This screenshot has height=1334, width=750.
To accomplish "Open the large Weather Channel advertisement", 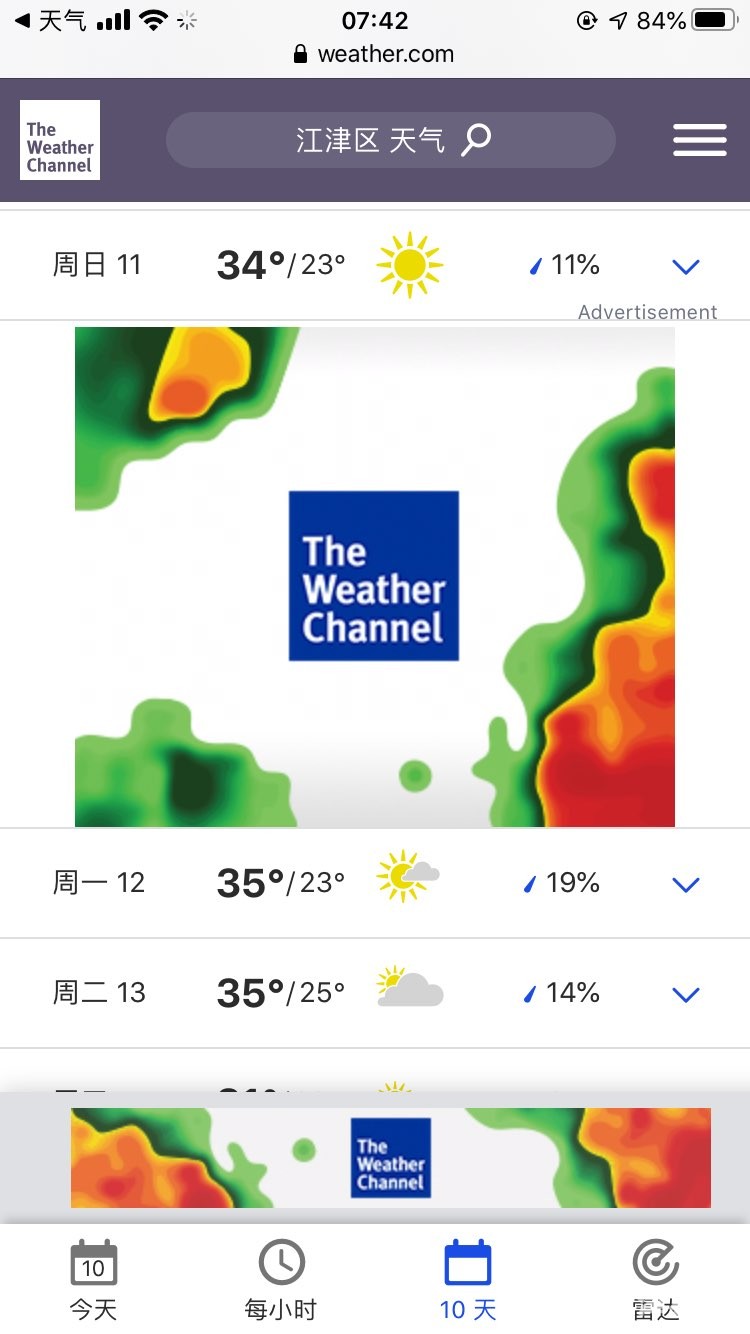I will coord(375,577).
